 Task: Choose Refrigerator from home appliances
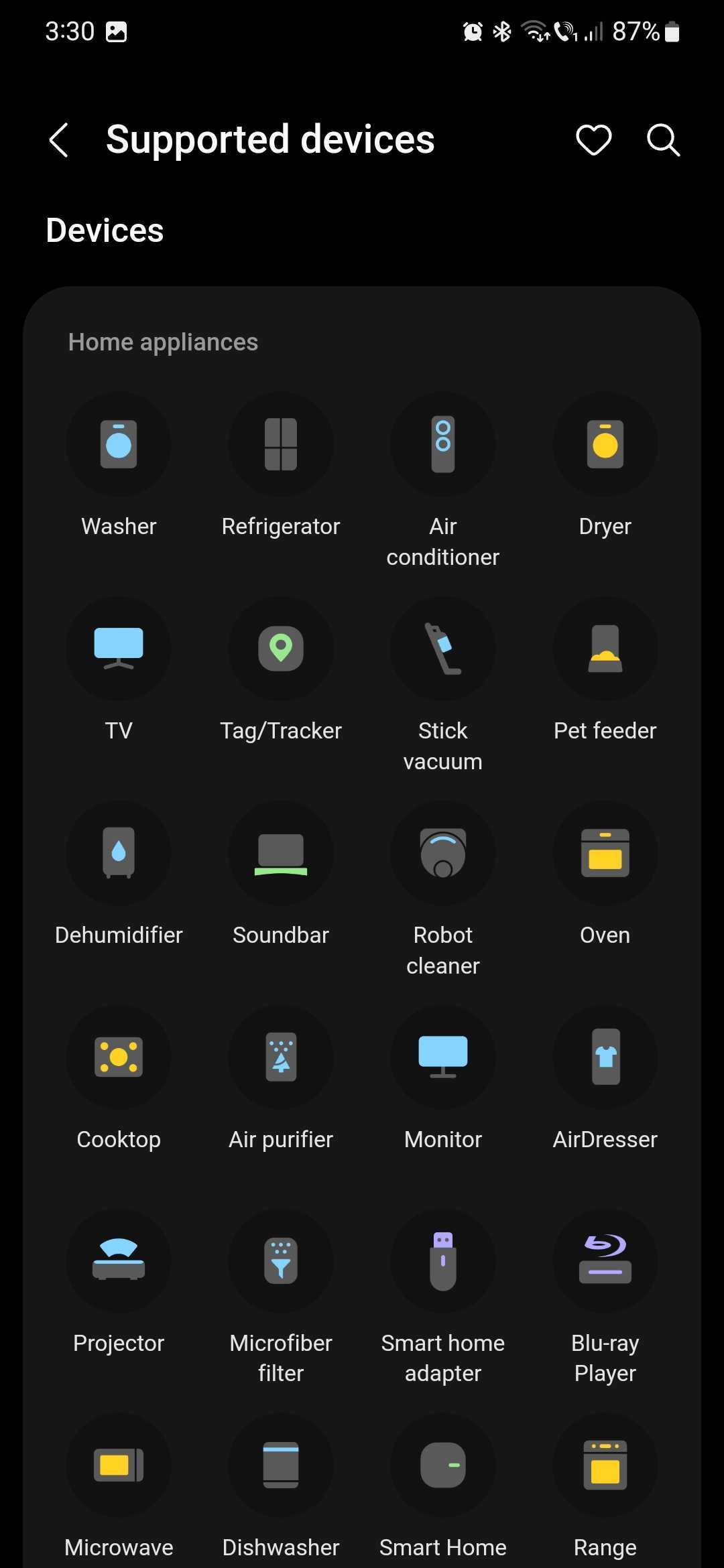coord(281,445)
